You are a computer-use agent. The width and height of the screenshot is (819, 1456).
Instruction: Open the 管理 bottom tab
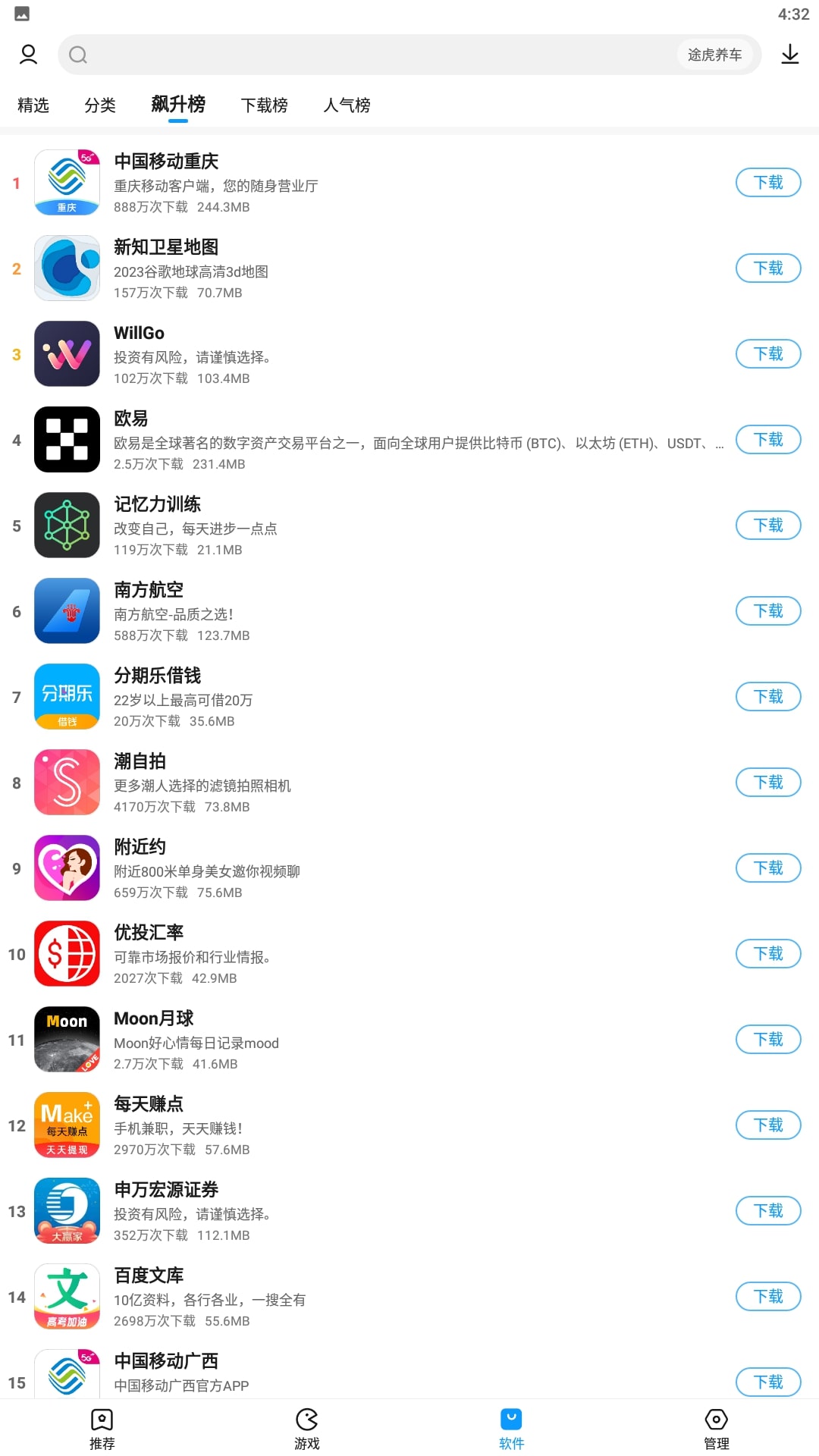(x=716, y=1429)
